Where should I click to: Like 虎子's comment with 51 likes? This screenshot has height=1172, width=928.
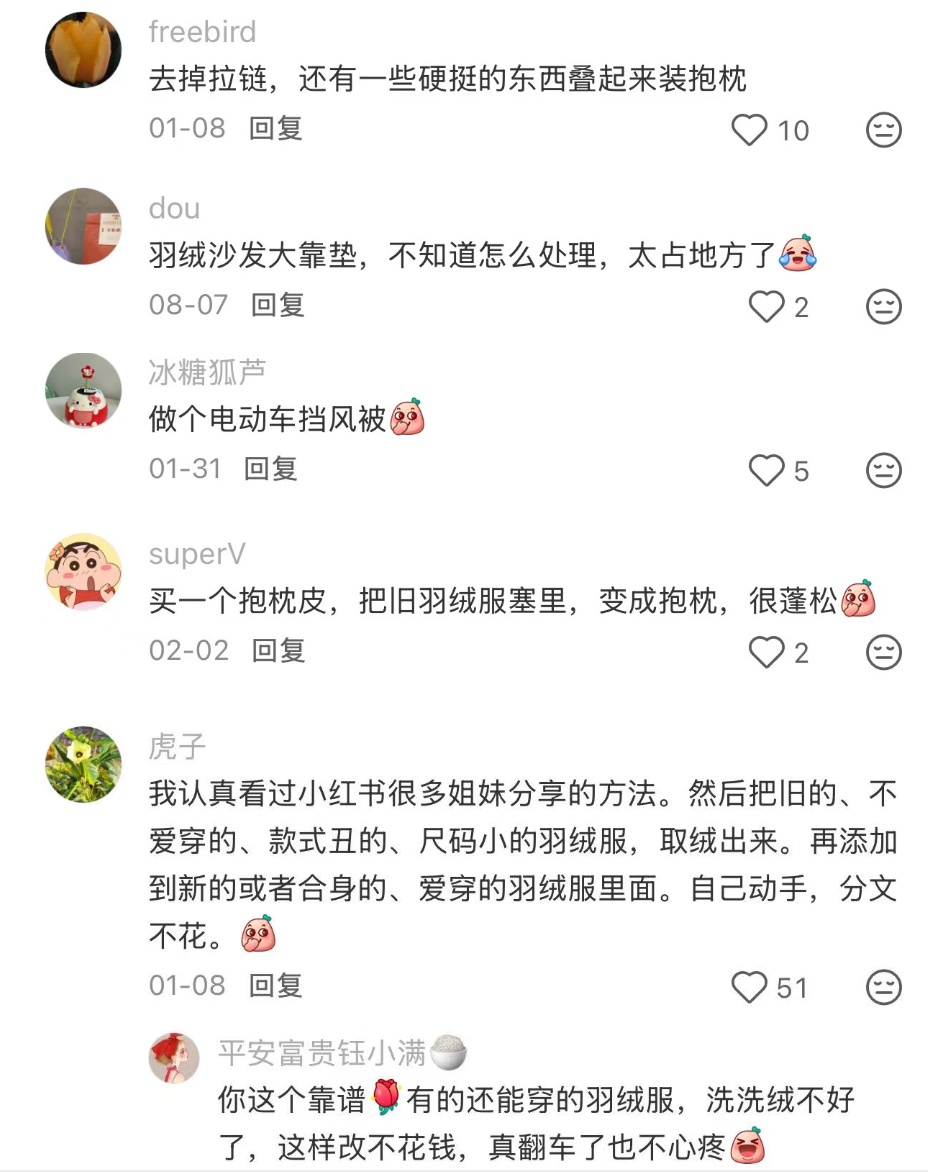(749, 988)
